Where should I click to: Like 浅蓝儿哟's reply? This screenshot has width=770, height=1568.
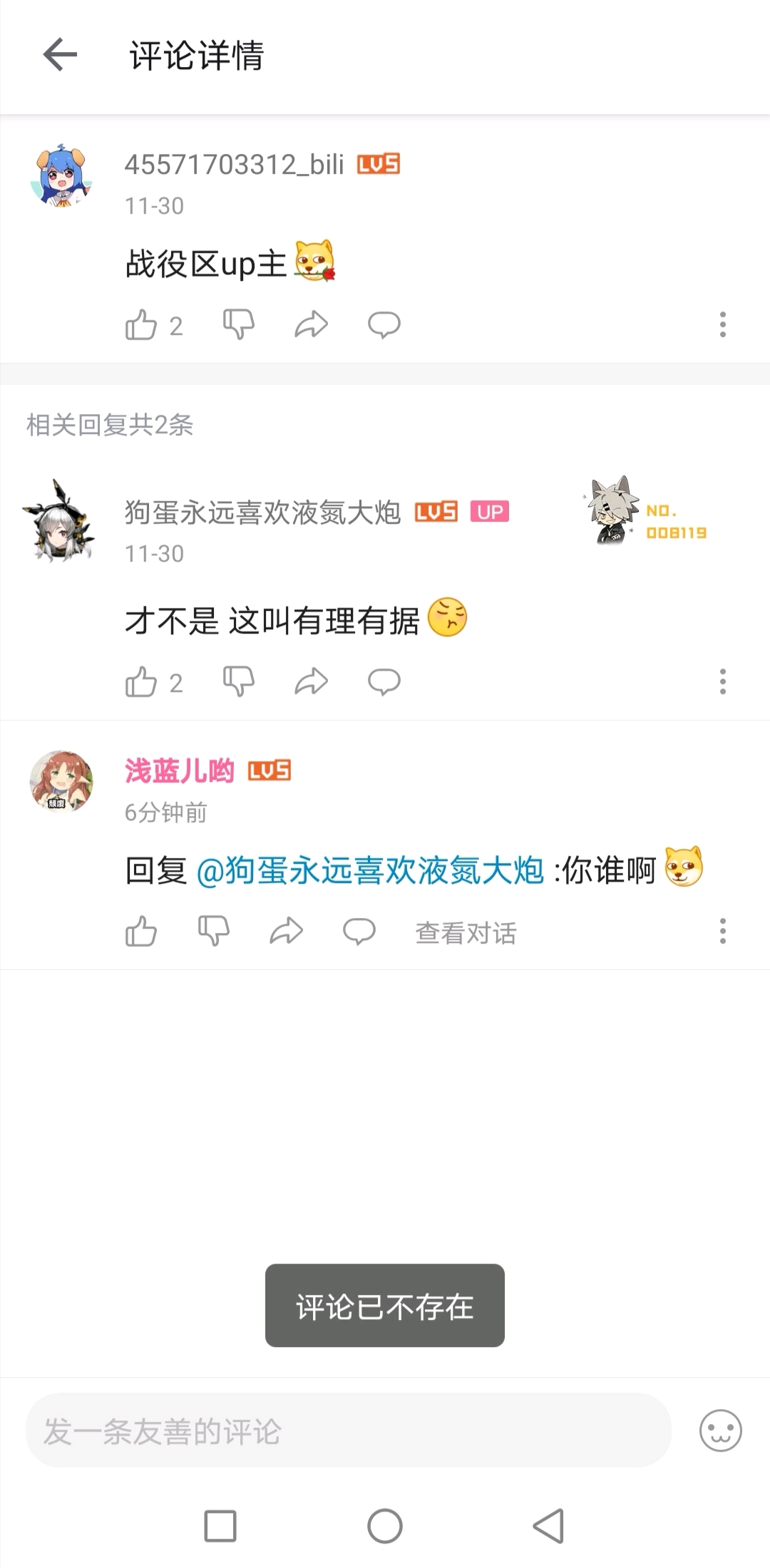point(141,932)
